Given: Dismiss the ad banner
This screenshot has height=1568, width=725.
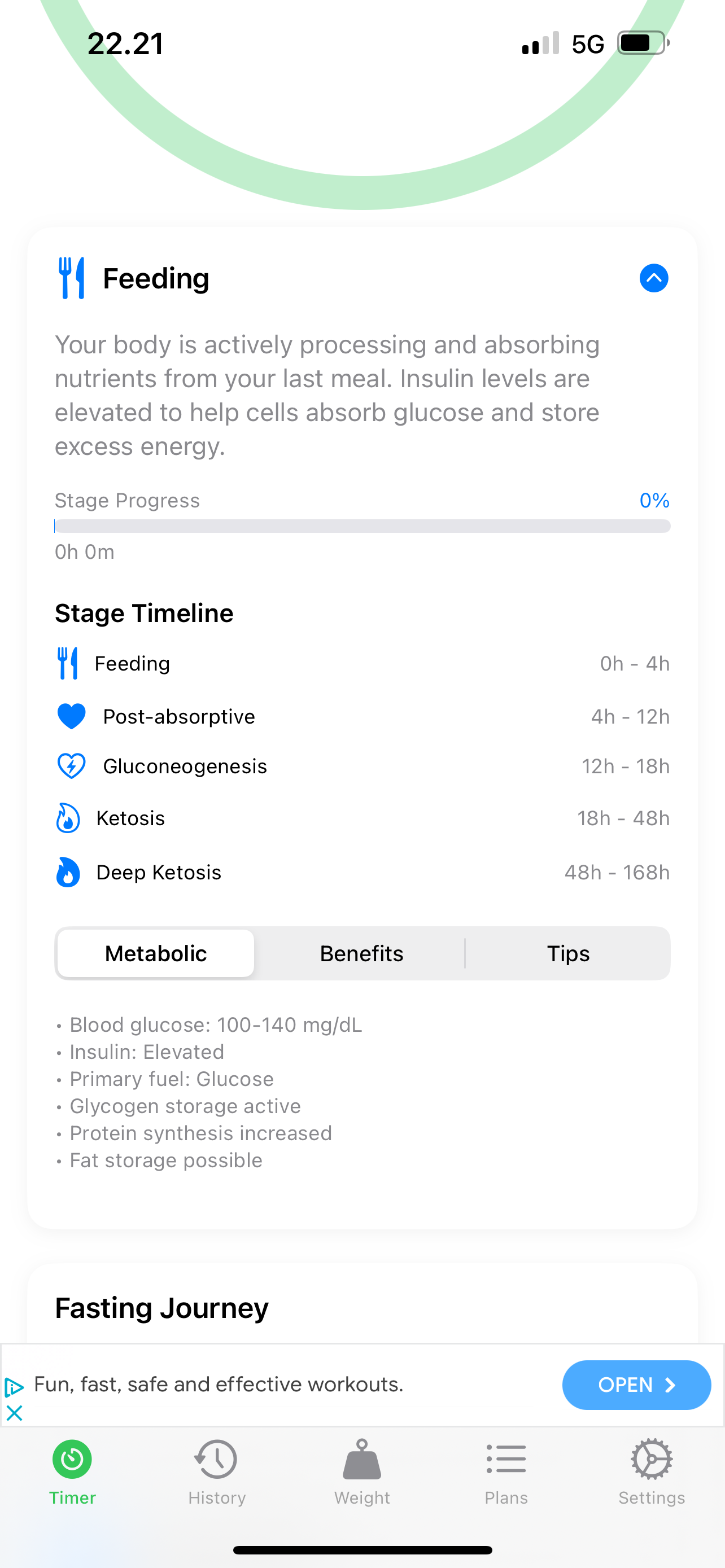Looking at the screenshot, I should [x=14, y=1412].
